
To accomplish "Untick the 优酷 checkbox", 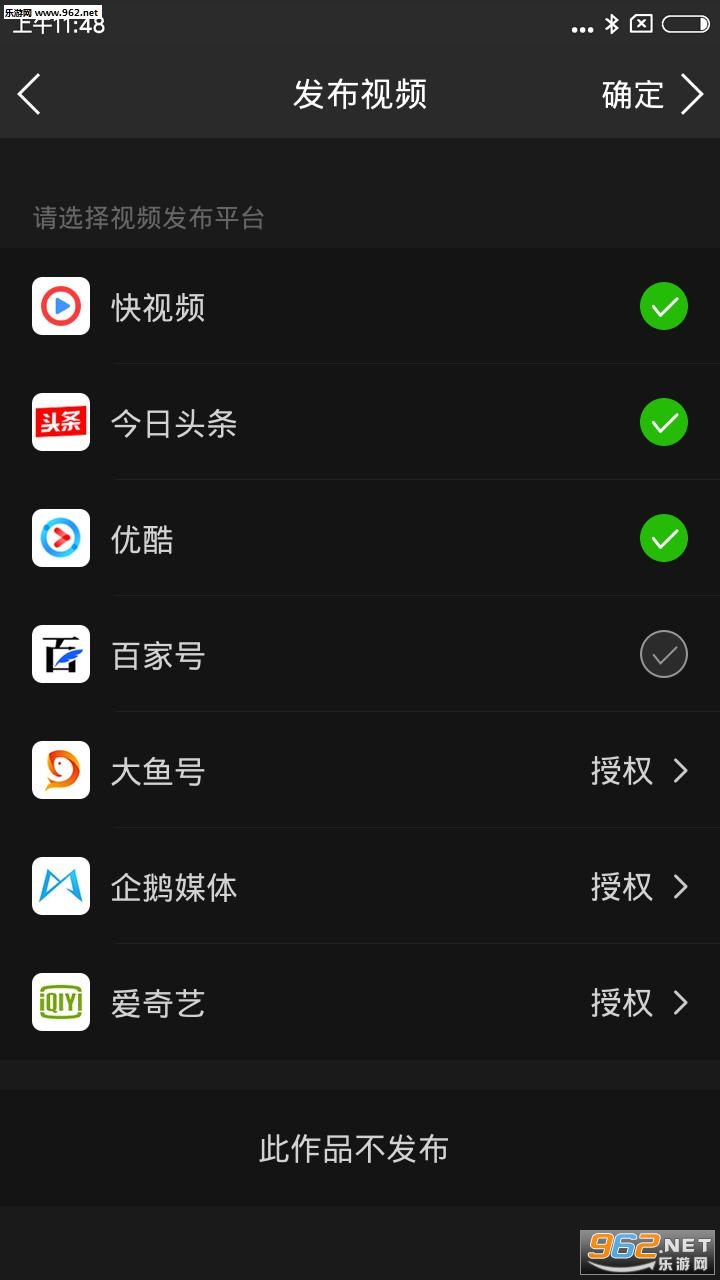I will click(664, 538).
